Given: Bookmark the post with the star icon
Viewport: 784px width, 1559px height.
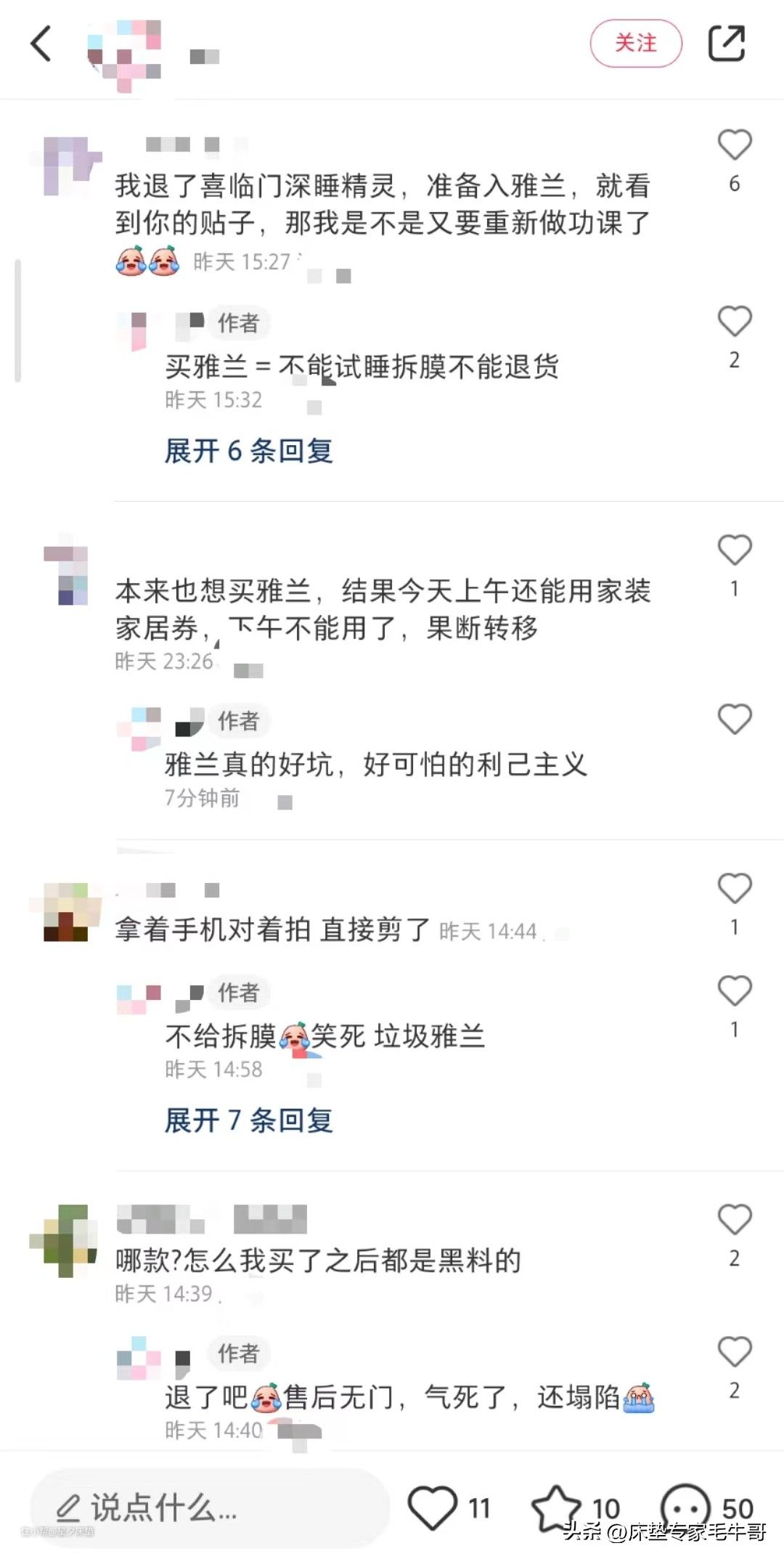Looking at the screenshot, I should point(556,1507).
